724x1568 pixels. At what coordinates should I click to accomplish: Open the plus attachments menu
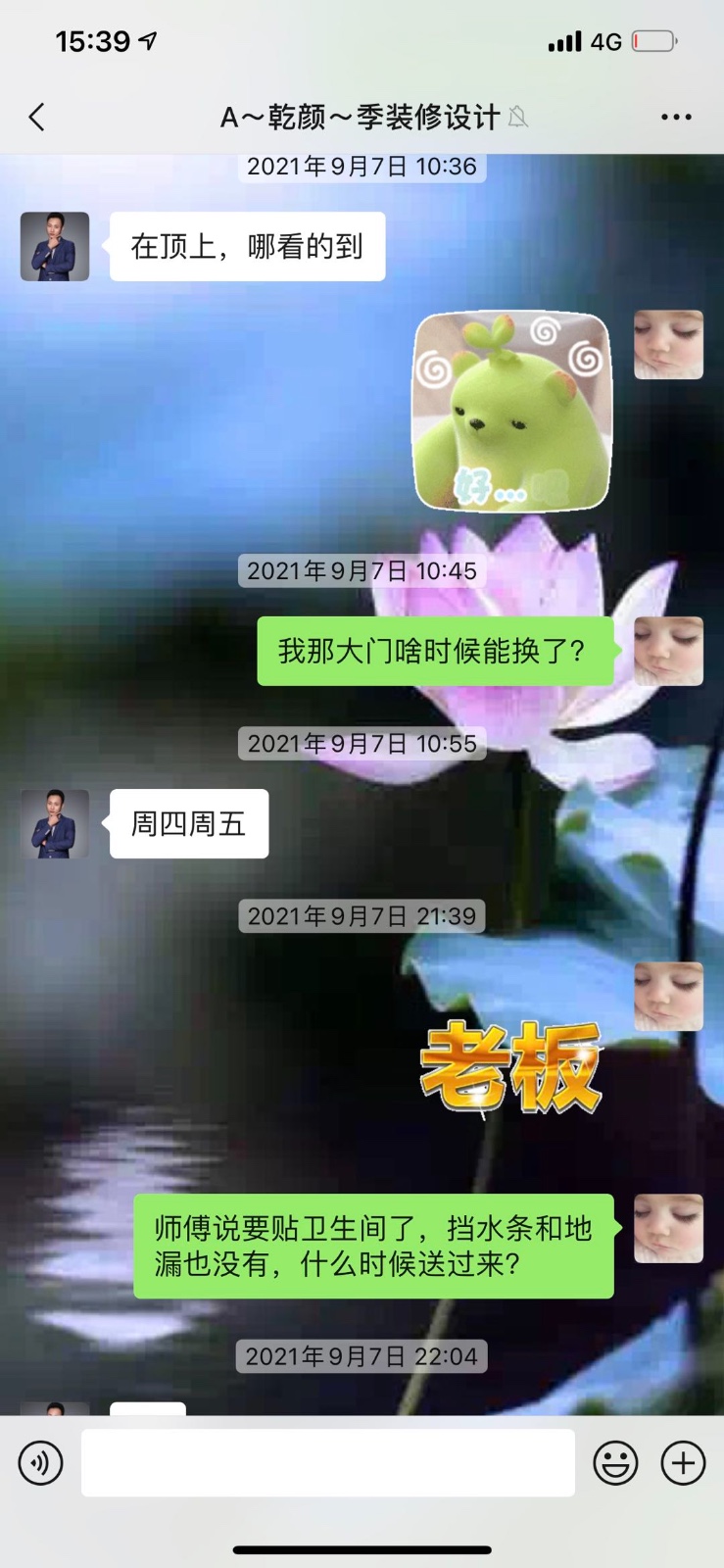point(683,1463)
